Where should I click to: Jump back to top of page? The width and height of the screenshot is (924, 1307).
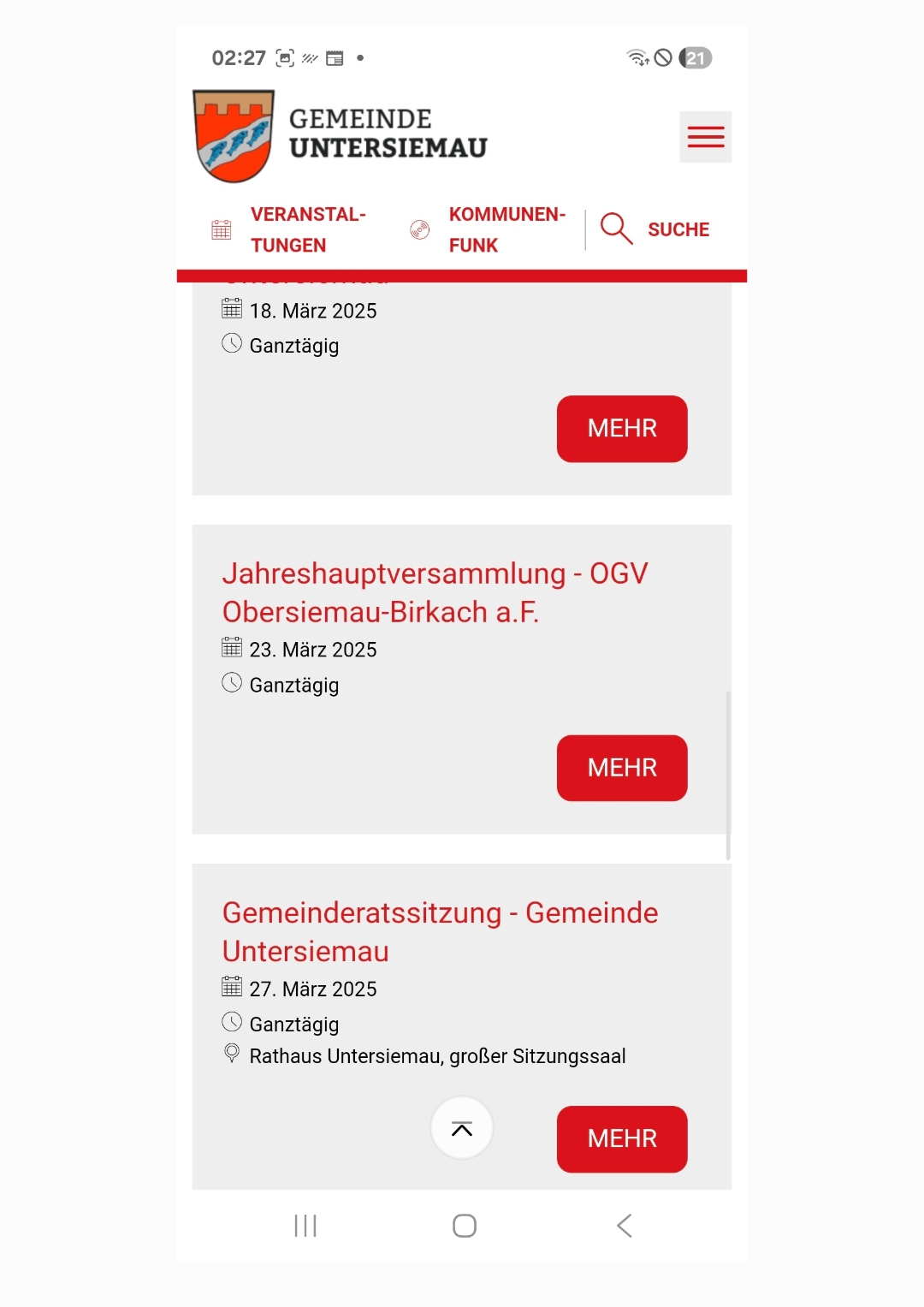pyautogui.click(x=462, y=1128)
